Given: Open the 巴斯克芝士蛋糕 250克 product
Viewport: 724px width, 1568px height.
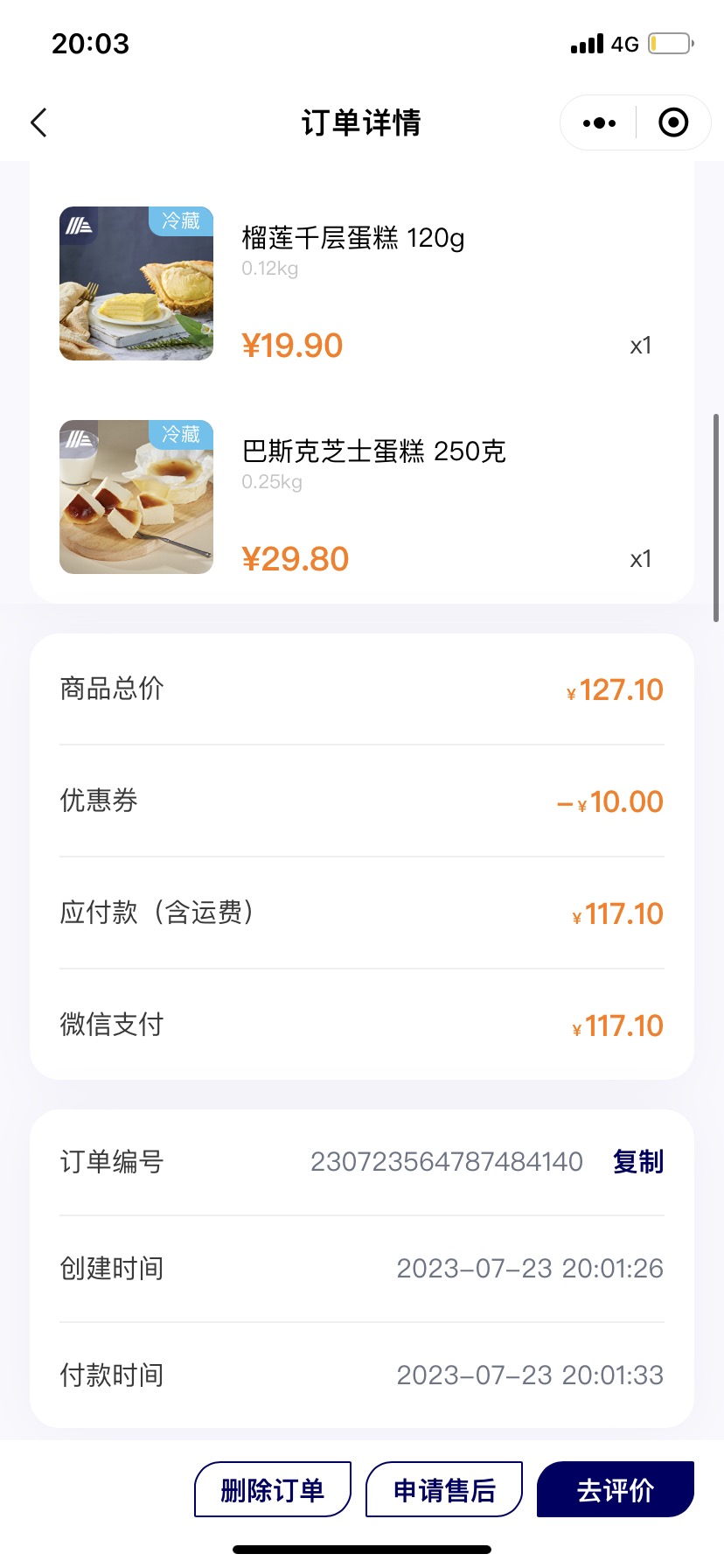Looking at the screenshot, I should [374, 451].
